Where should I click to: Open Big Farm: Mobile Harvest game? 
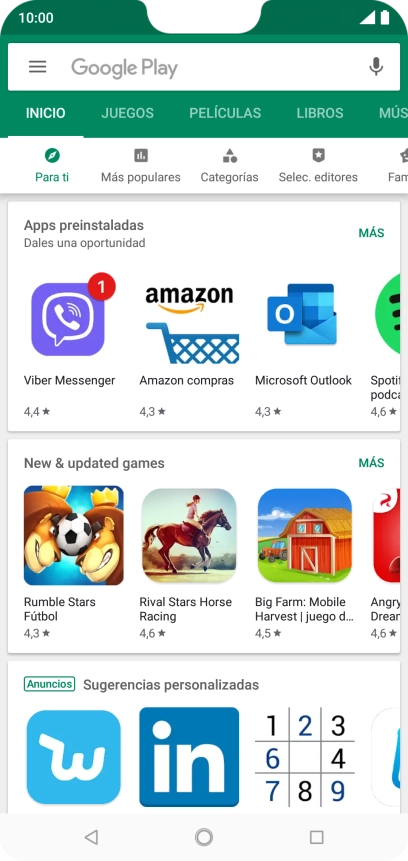(304, 562)
